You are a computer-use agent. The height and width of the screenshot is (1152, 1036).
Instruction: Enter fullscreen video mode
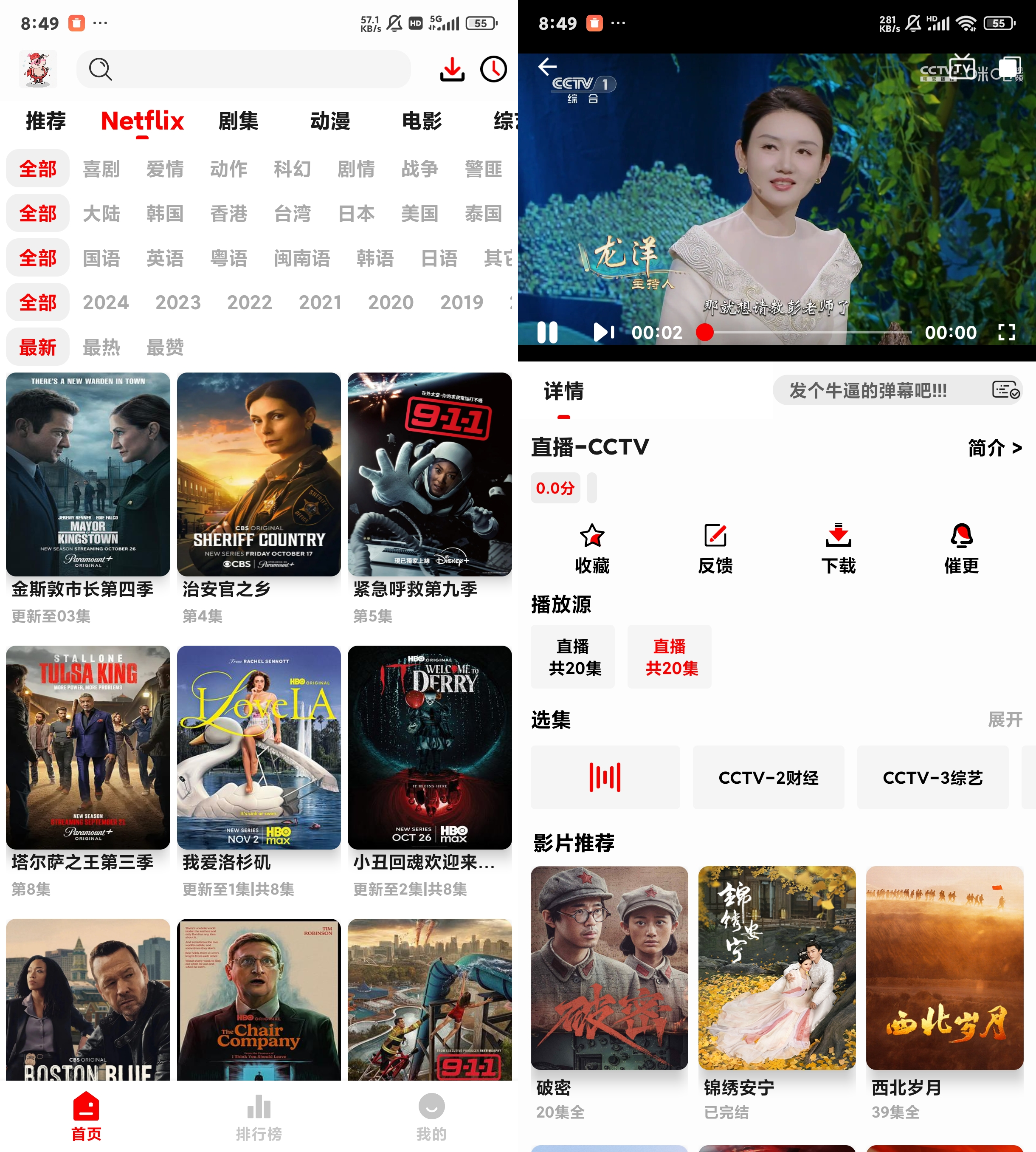1006,332
